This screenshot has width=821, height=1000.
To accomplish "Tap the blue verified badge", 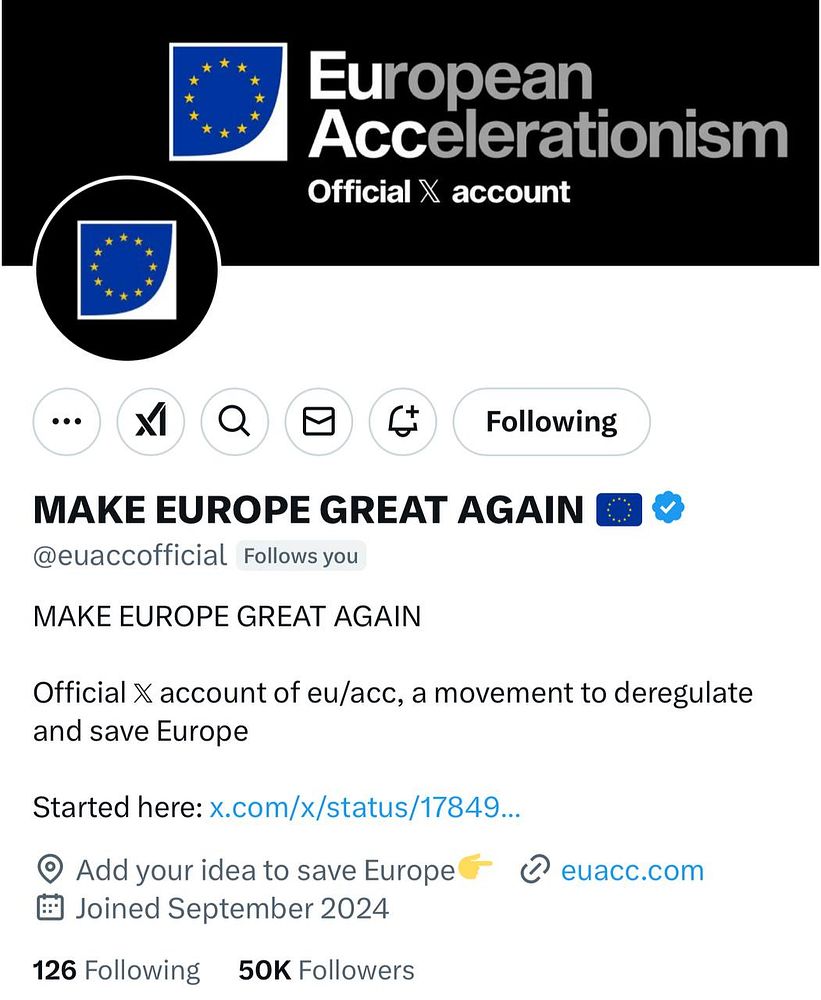I will tap(668, 509).
